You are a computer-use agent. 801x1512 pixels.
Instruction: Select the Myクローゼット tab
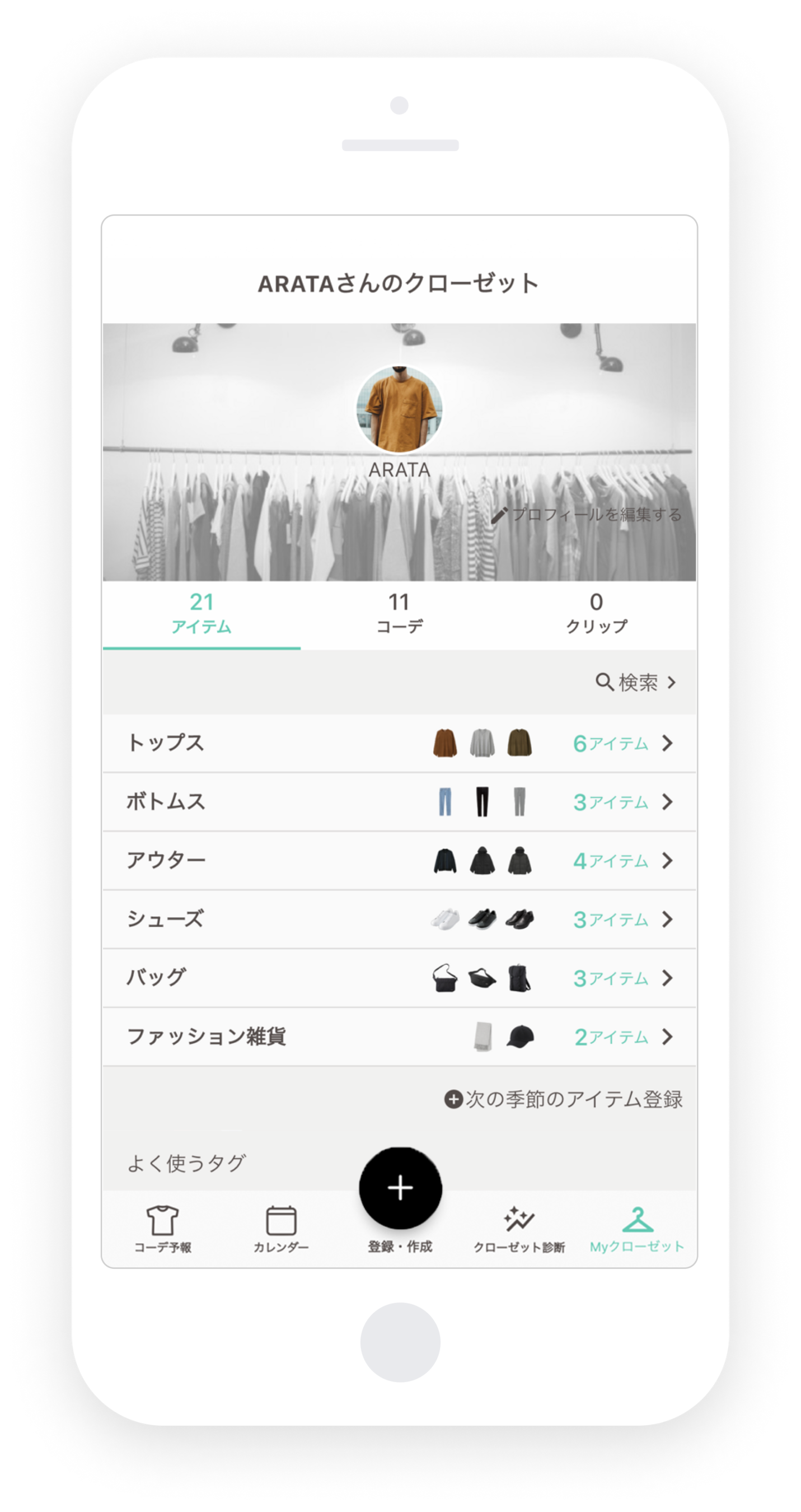pyautogui.click(x=638, y=1229)
